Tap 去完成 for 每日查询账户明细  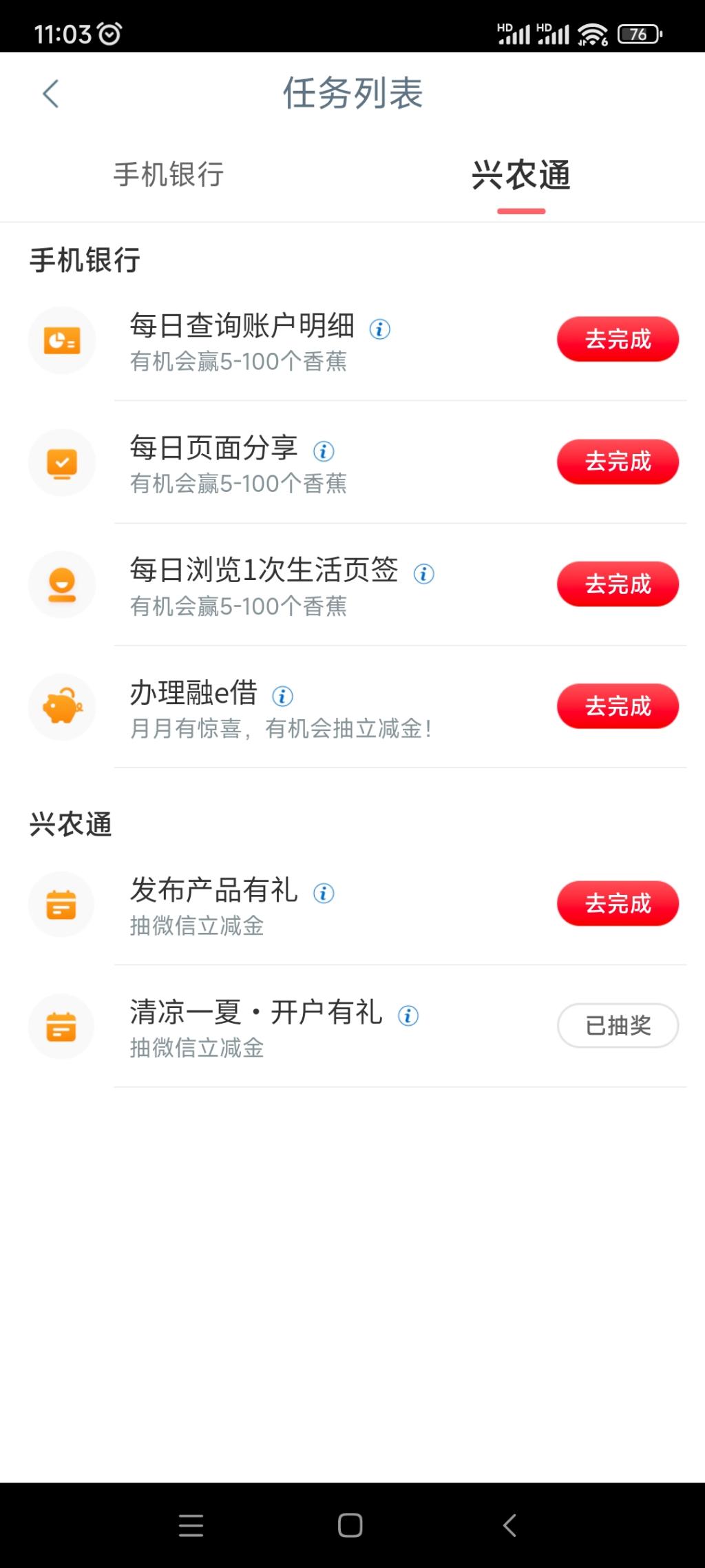click(618, 339)
